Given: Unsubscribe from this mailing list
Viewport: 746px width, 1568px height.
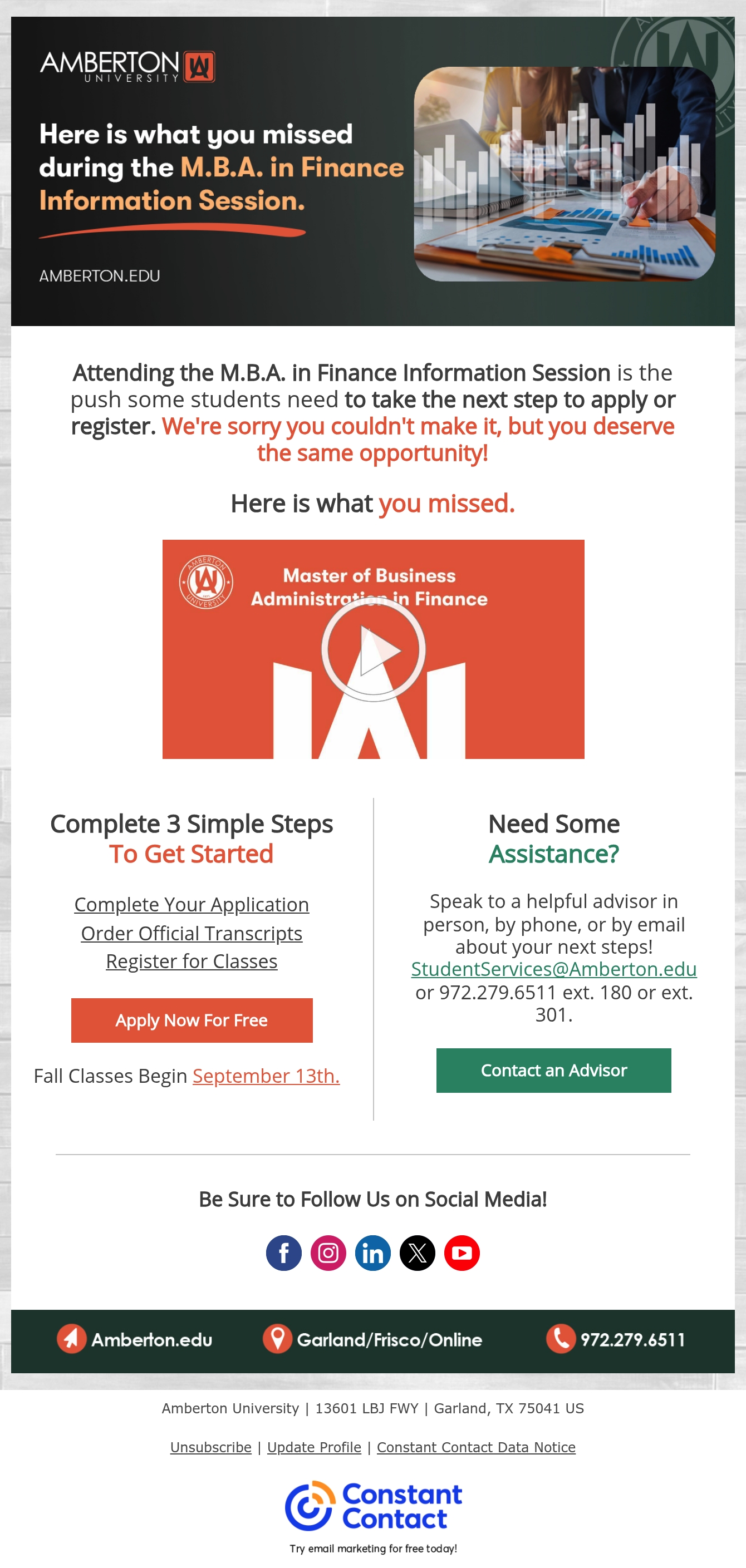Looking at the screenshot, I should [210, 1447].
